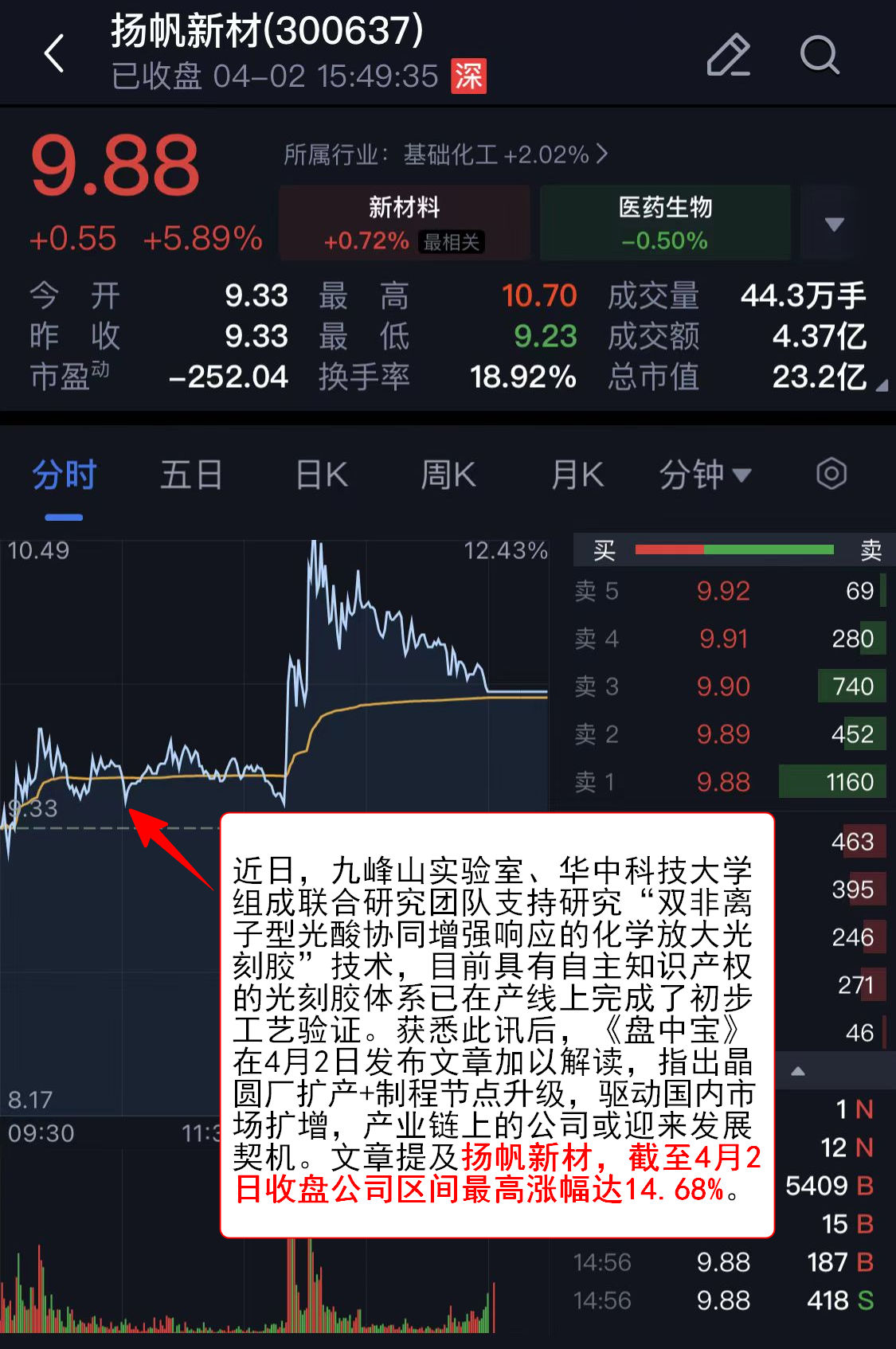Open the 分钟 interval dropdown
This screenshot has width=896, height=1349.
tap(705, 475)
